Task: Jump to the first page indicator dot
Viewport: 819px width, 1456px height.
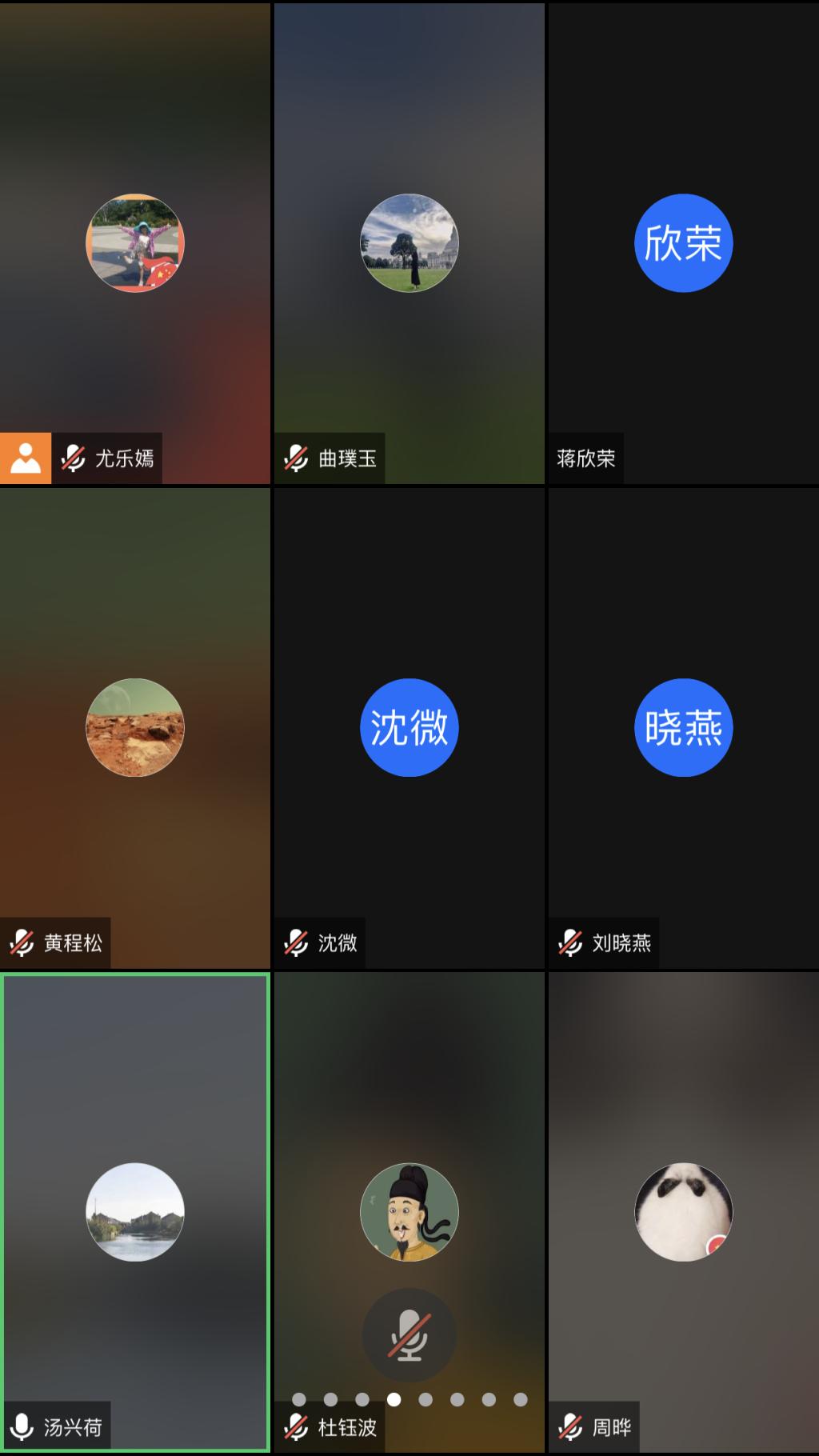Action: (299, 1399)
